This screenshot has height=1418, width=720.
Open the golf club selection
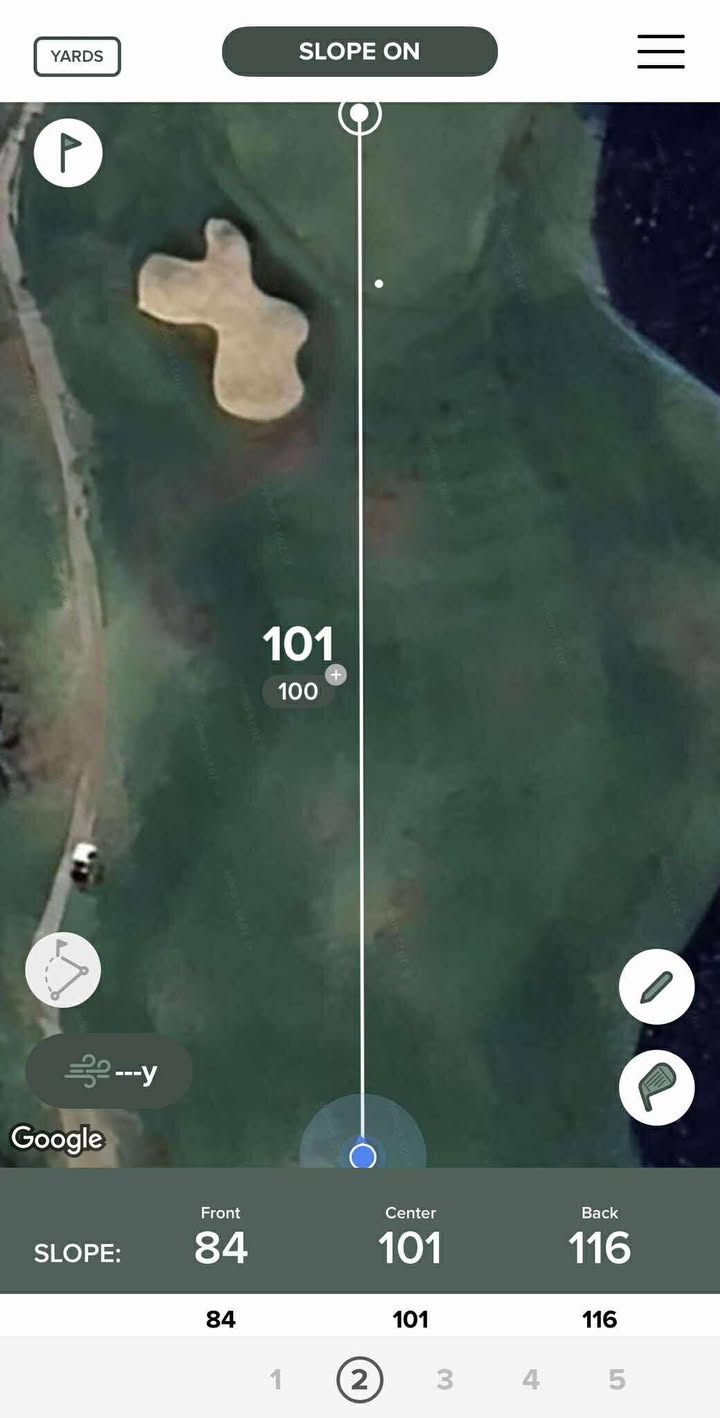[x=656, y=1087]
